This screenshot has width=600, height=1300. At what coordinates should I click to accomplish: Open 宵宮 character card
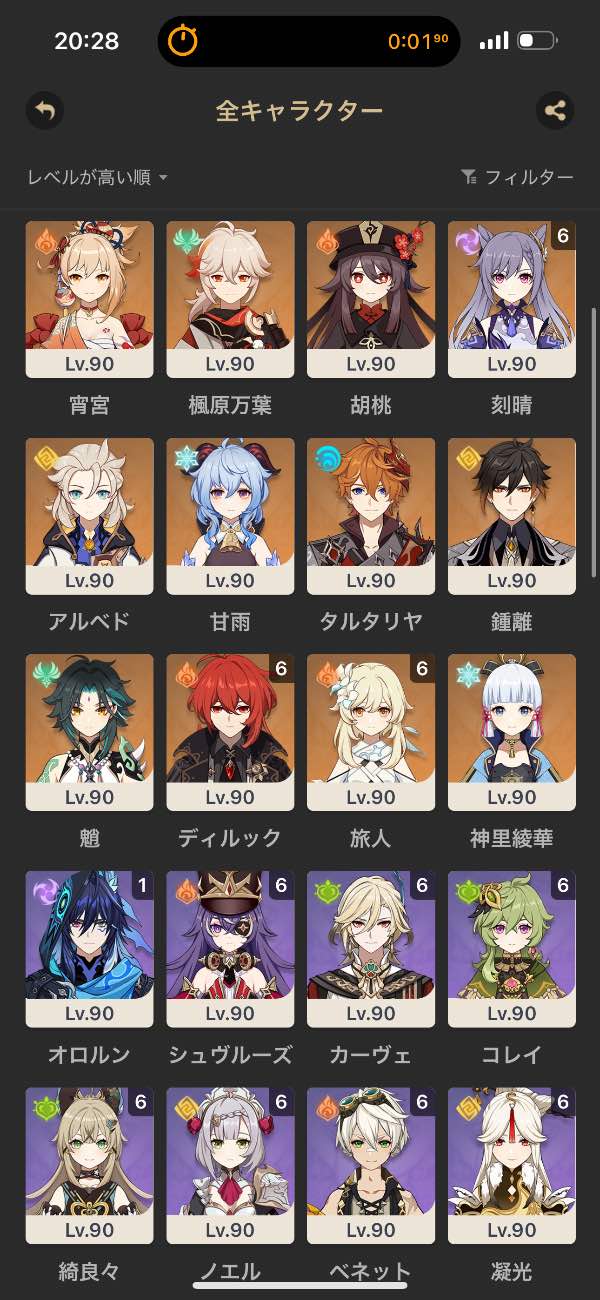point(90,299)
